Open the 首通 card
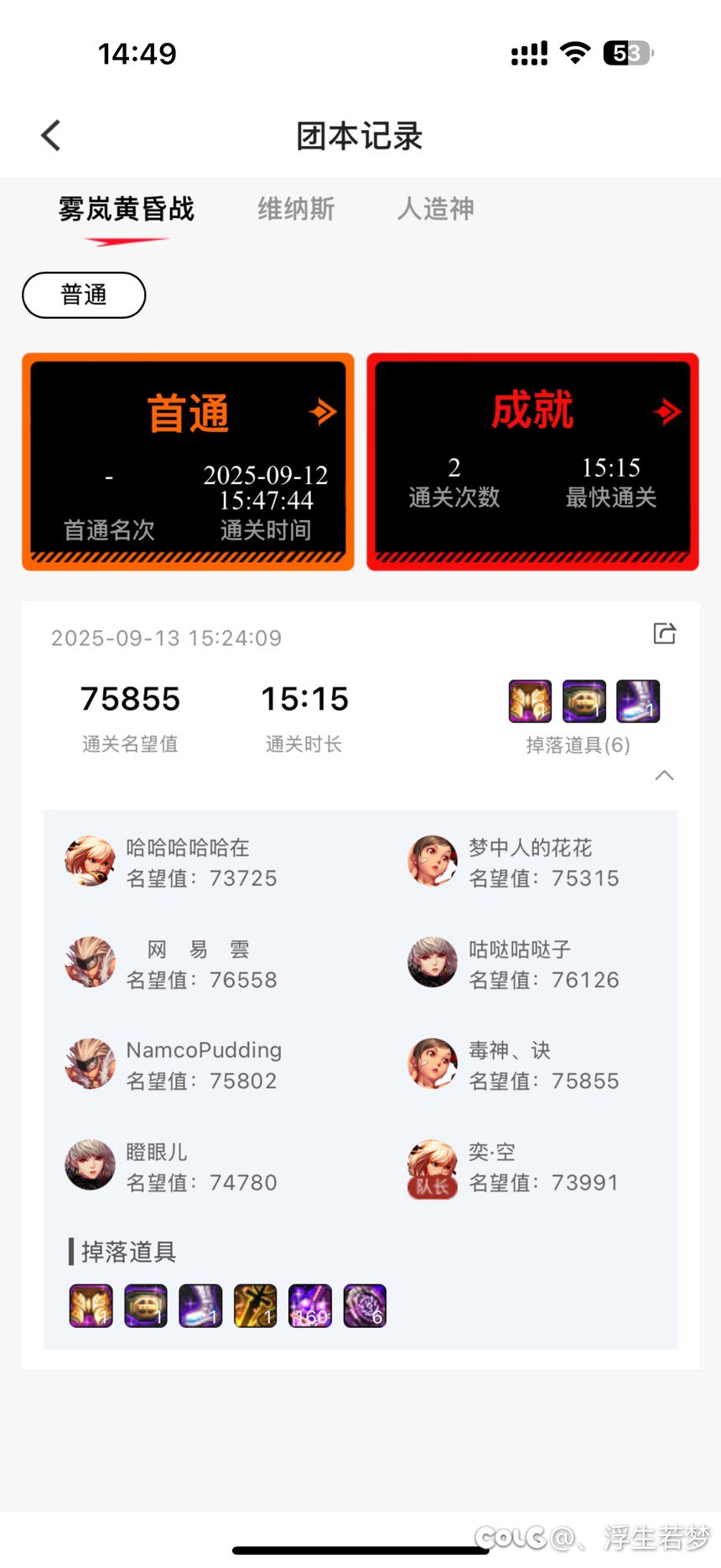 (x=188, y=461)
